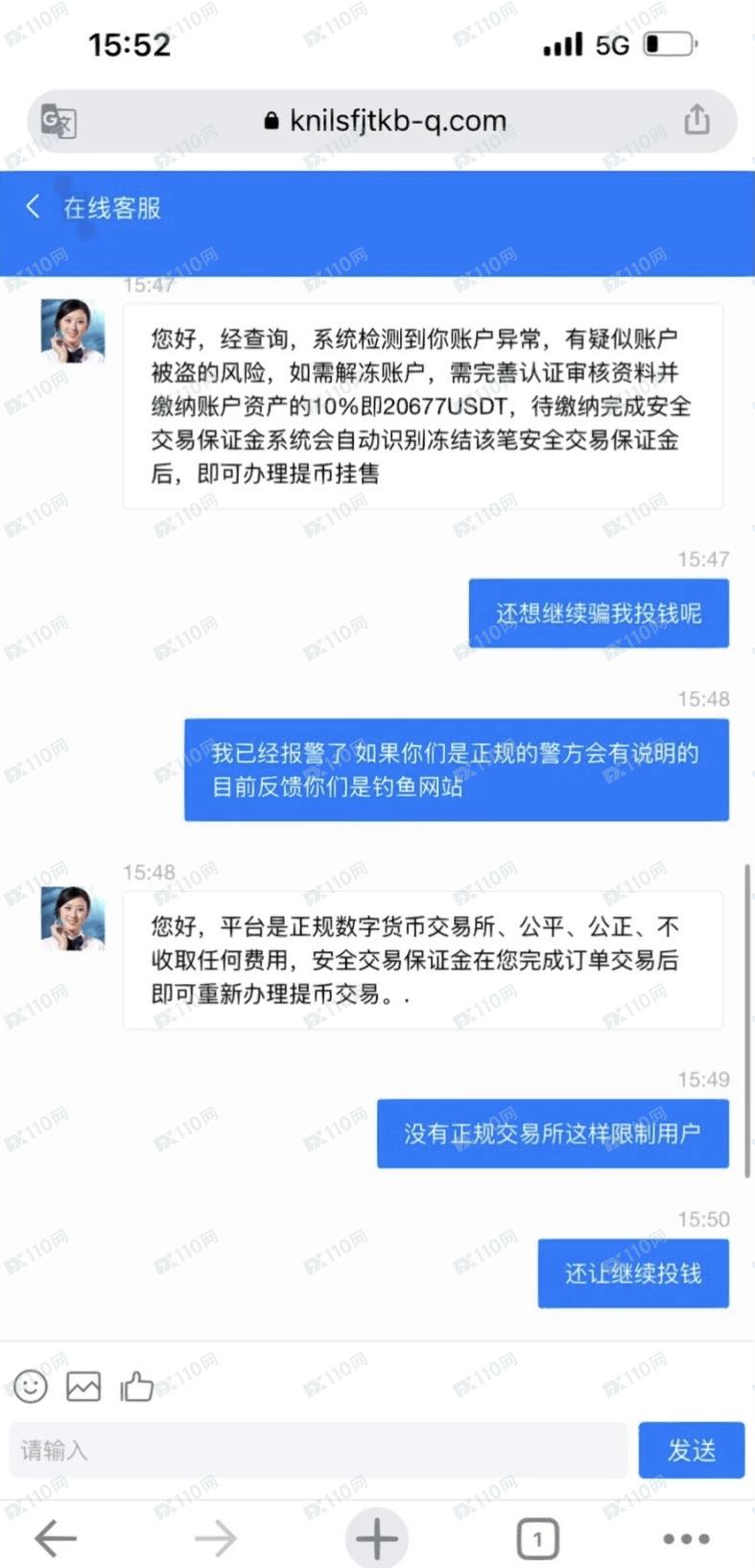Focus the 请输入 message field

point(317,1450)
